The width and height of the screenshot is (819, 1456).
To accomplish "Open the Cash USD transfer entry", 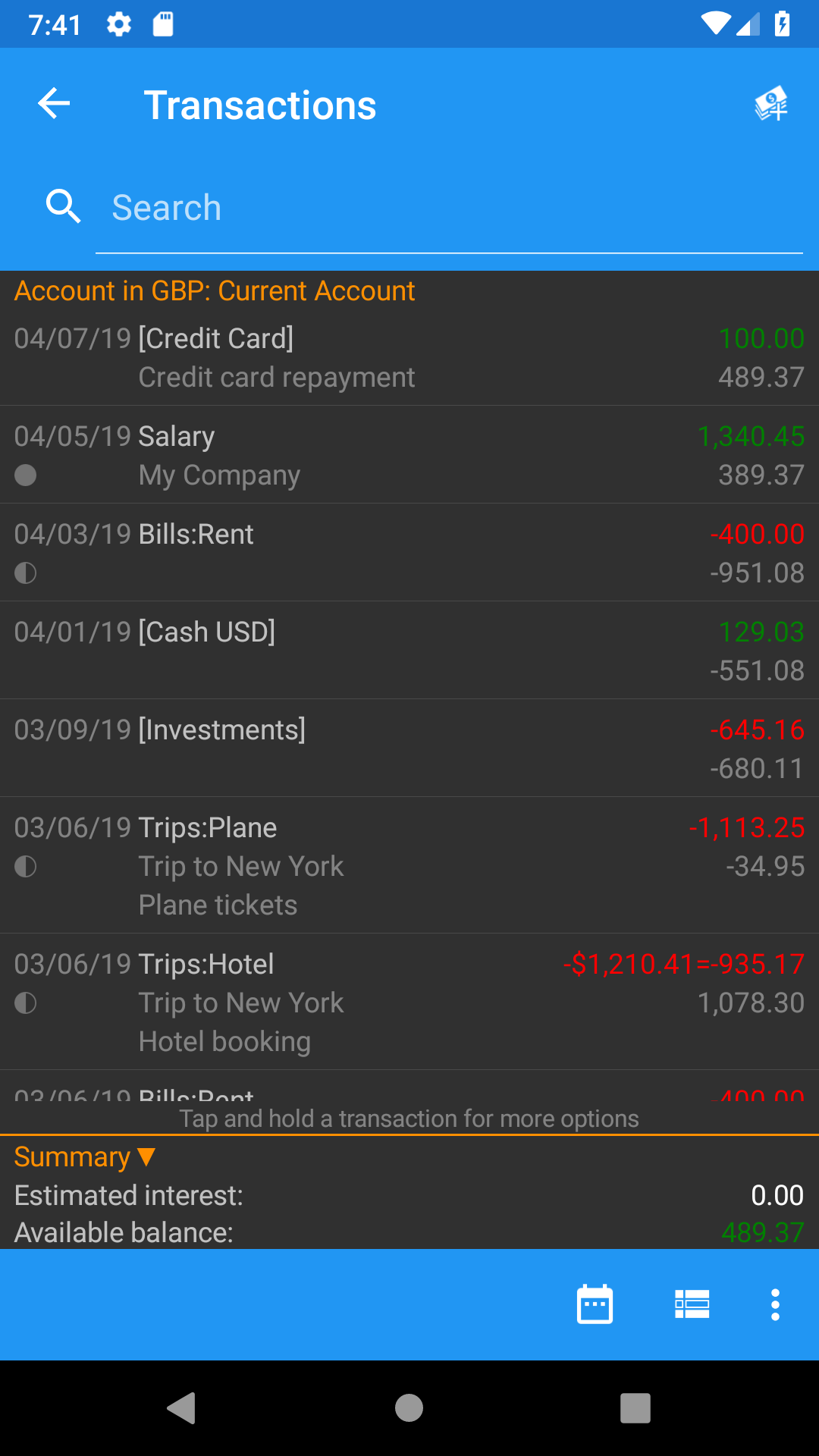I will click(409, 651).
